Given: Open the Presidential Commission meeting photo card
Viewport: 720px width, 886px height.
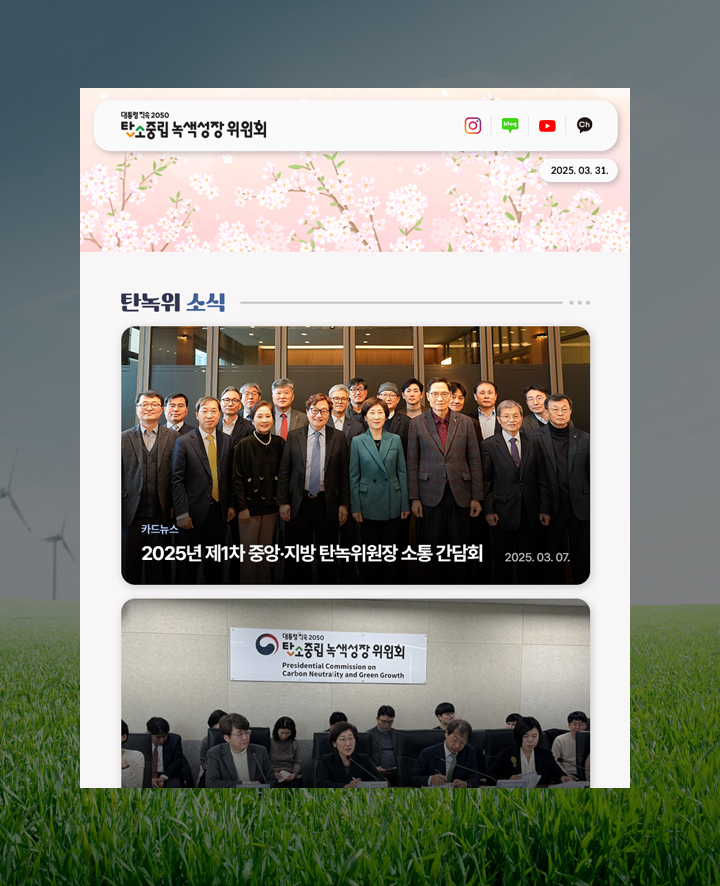Looking at the screenshot, I should click(x=355, y=693).
